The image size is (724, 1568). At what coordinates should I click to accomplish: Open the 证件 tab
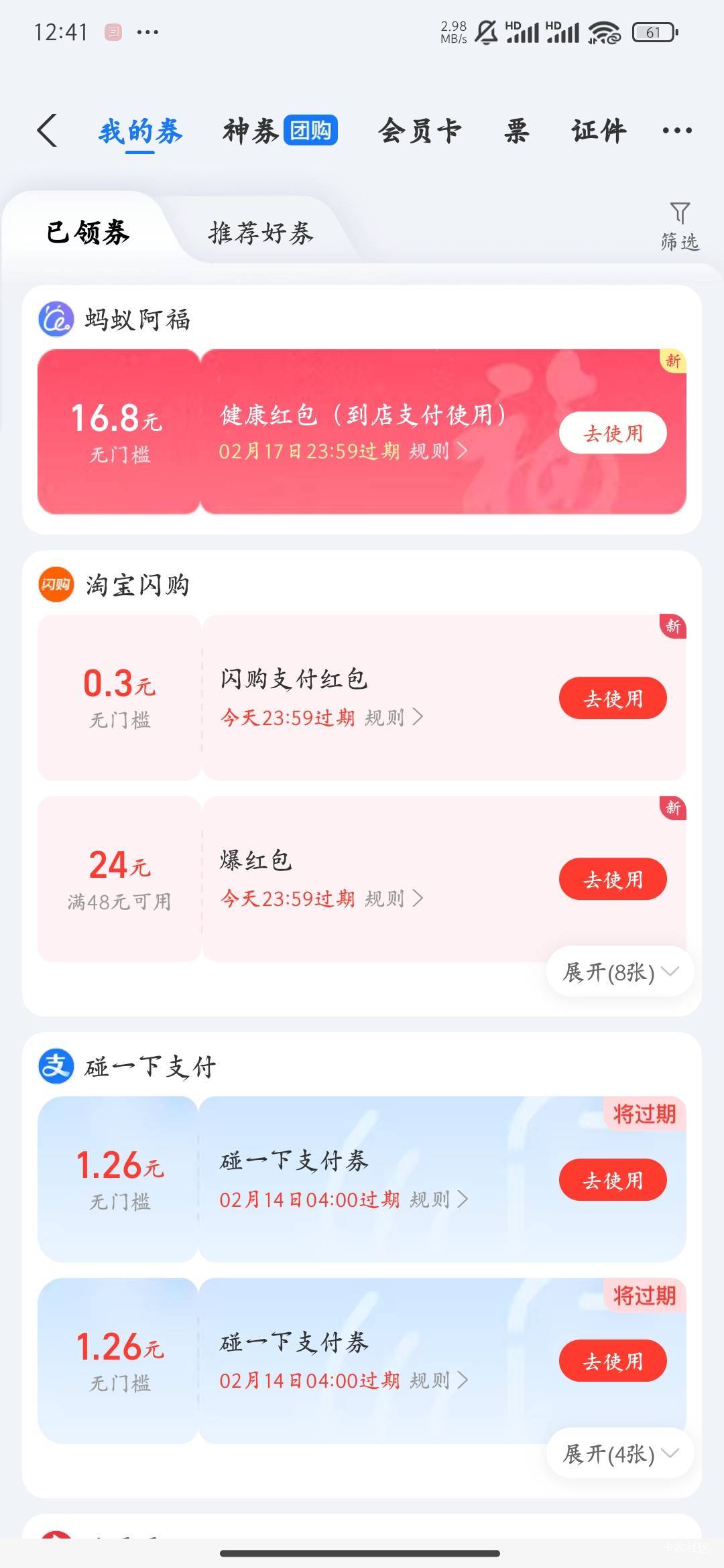(599, 130)
